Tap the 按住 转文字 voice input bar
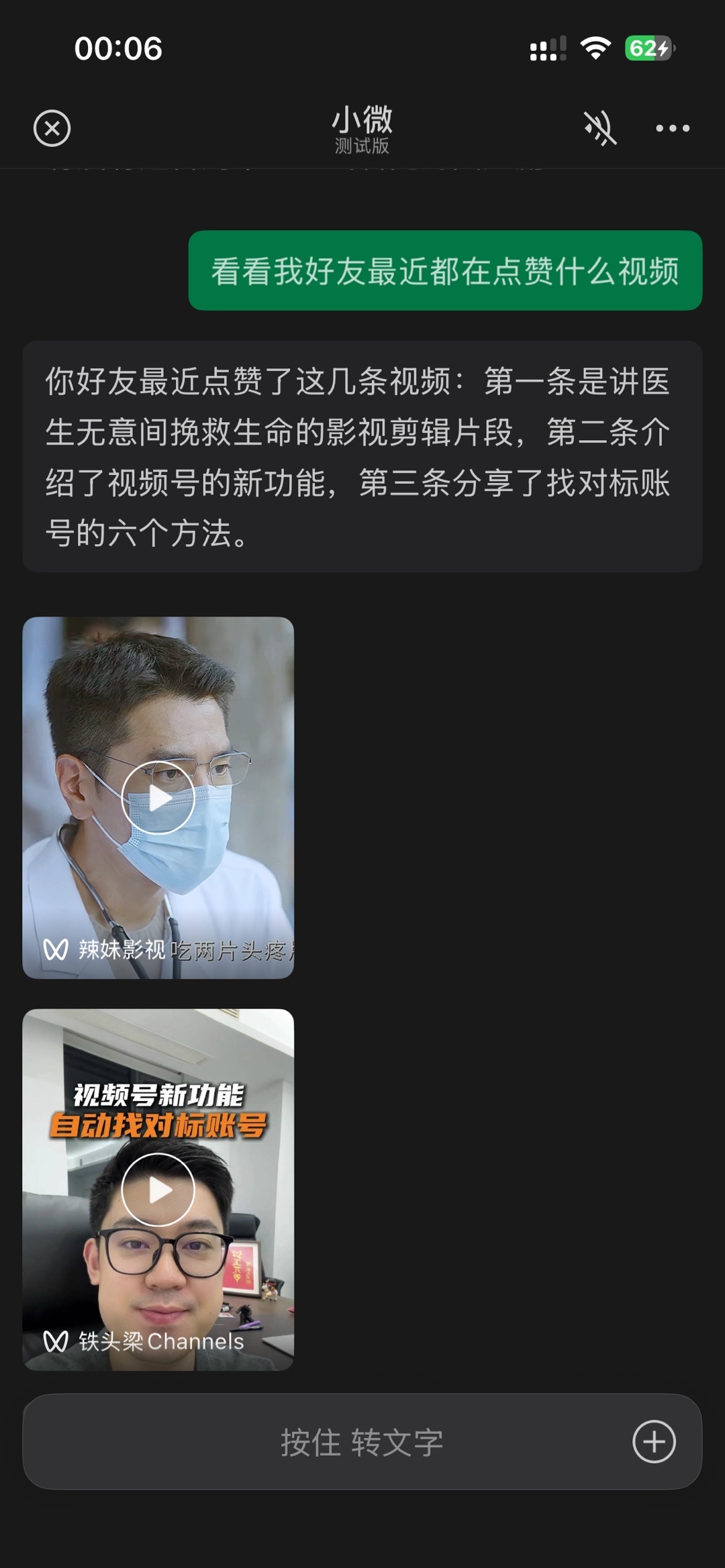The width and height of the screenshot is (725, 1568). coord(362,1442)
